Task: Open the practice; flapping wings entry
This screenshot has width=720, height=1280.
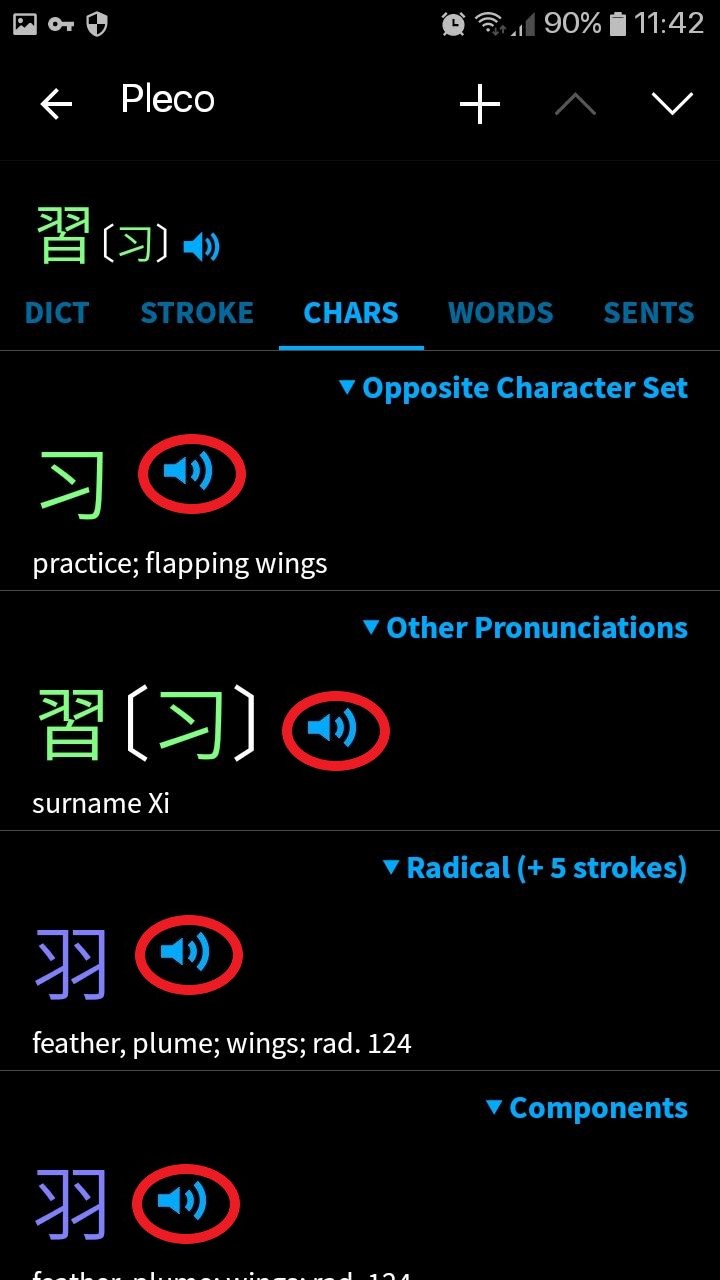Action: click(360, 510)
